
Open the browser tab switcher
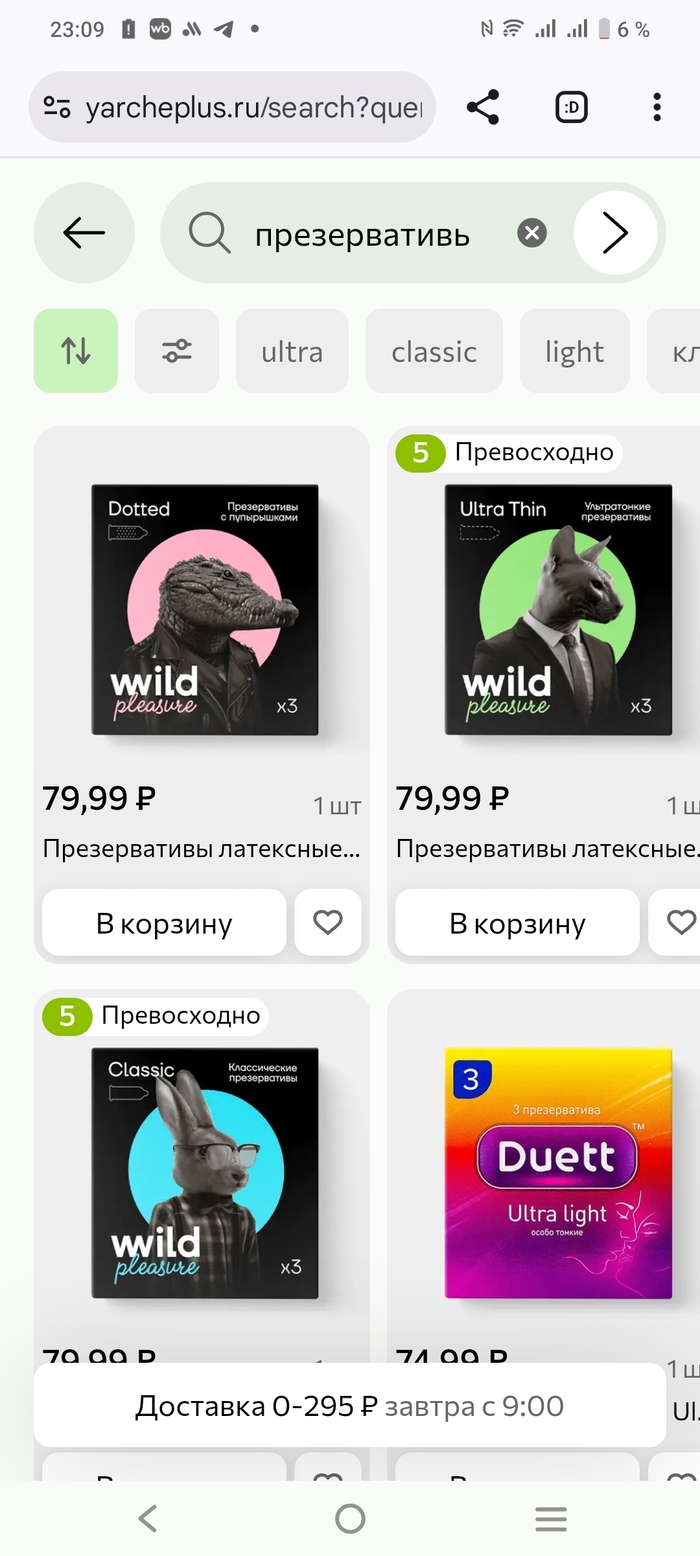(571, 107)
